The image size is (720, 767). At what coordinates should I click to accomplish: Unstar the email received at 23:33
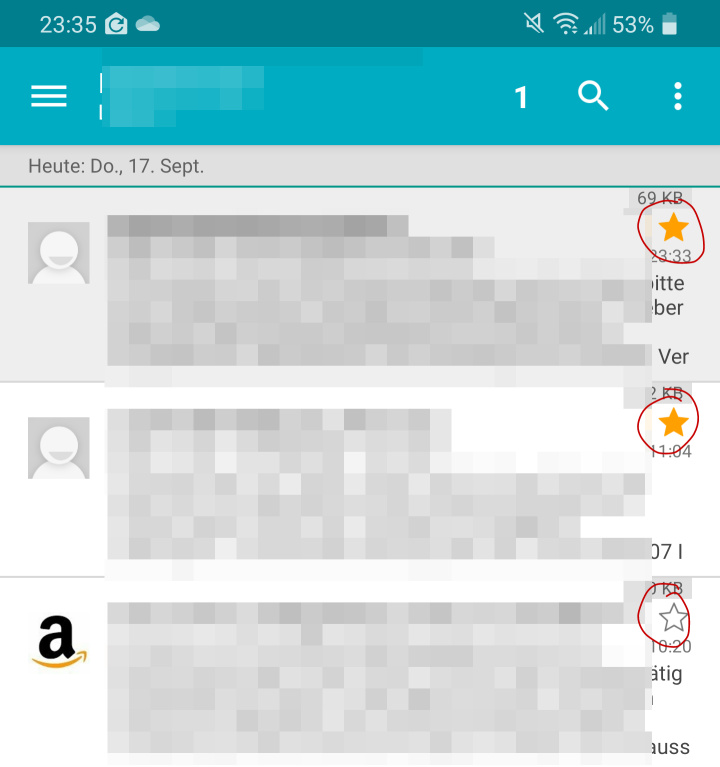point(674,228)
